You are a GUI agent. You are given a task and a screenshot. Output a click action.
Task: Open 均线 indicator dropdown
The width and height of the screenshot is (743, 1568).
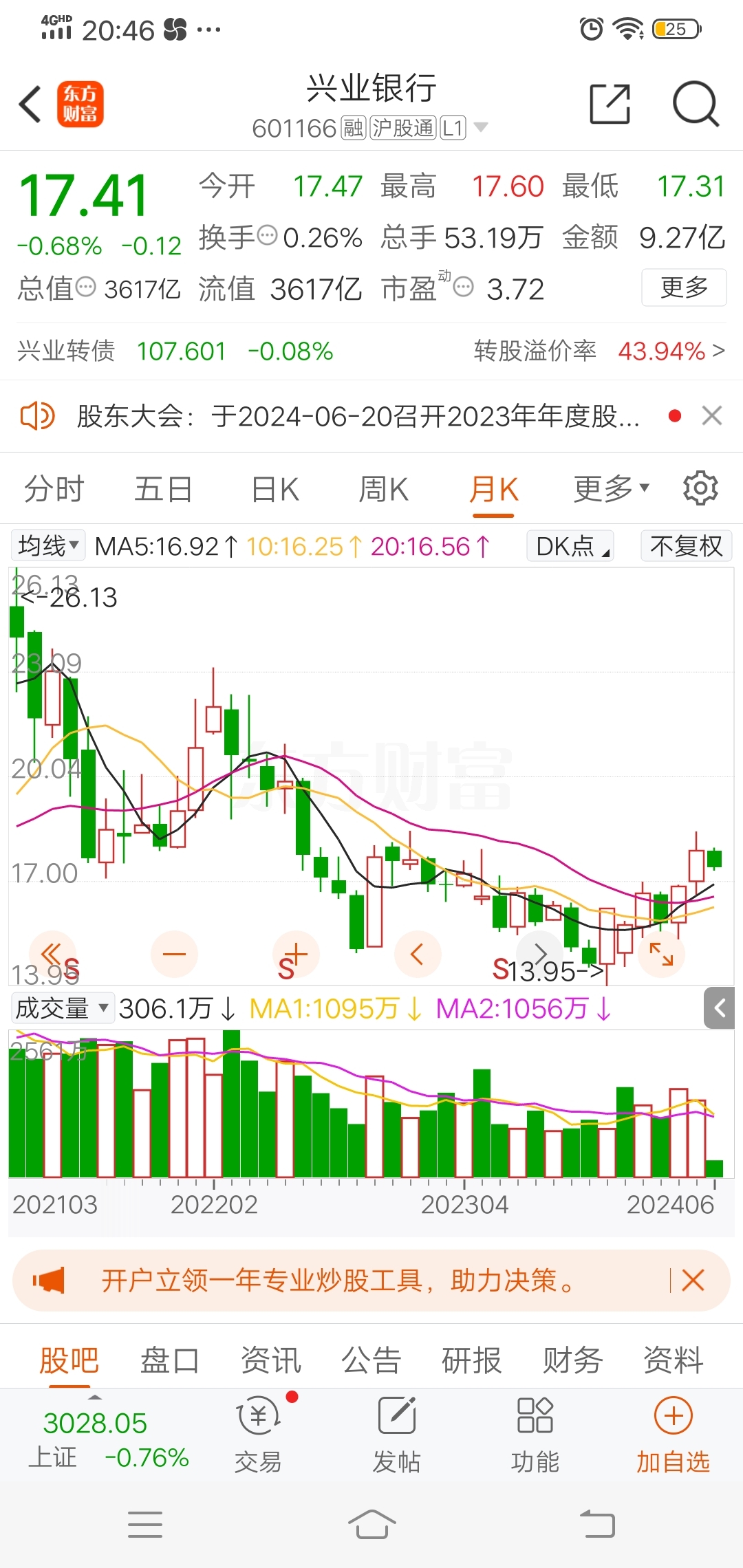(x=48, y=546)
